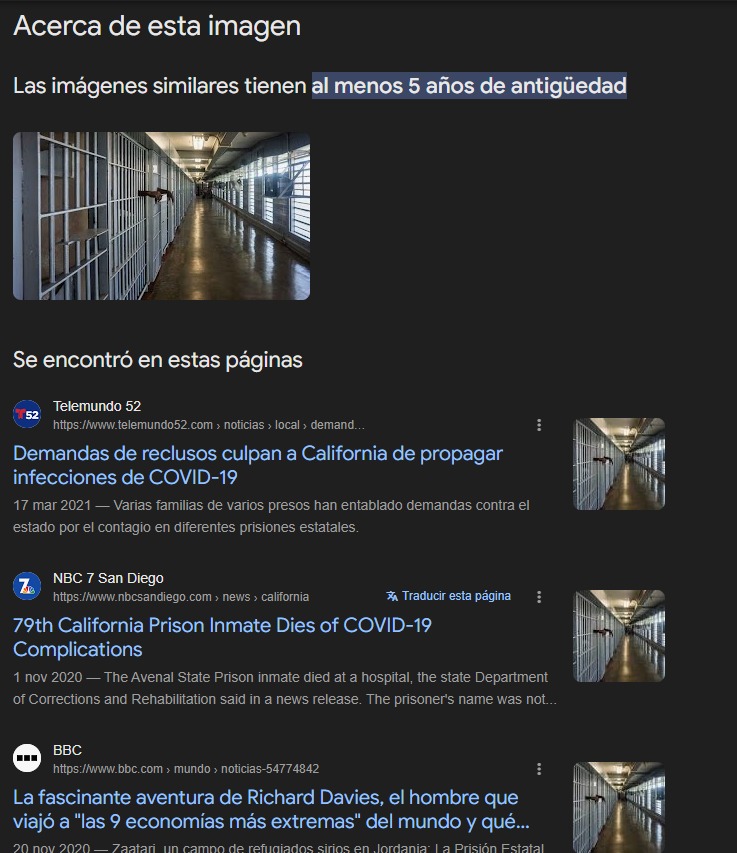737x853 pixels.
Task: Open the large prison corridor image
Action: click(161, 216)
